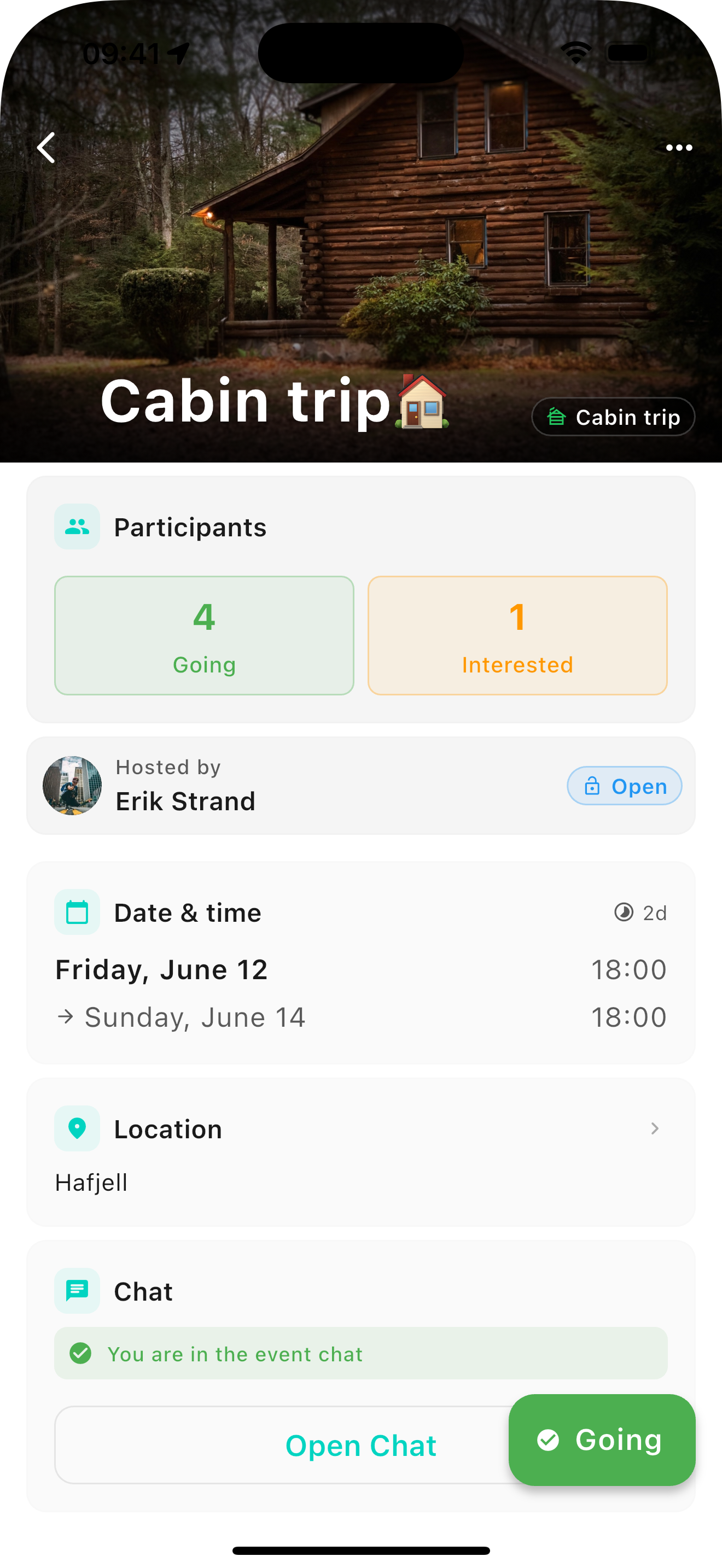Viewport: 722px width, 1568px height.
Task: Tap the back arrow to leave event page
Action: [x=46, y=147]
